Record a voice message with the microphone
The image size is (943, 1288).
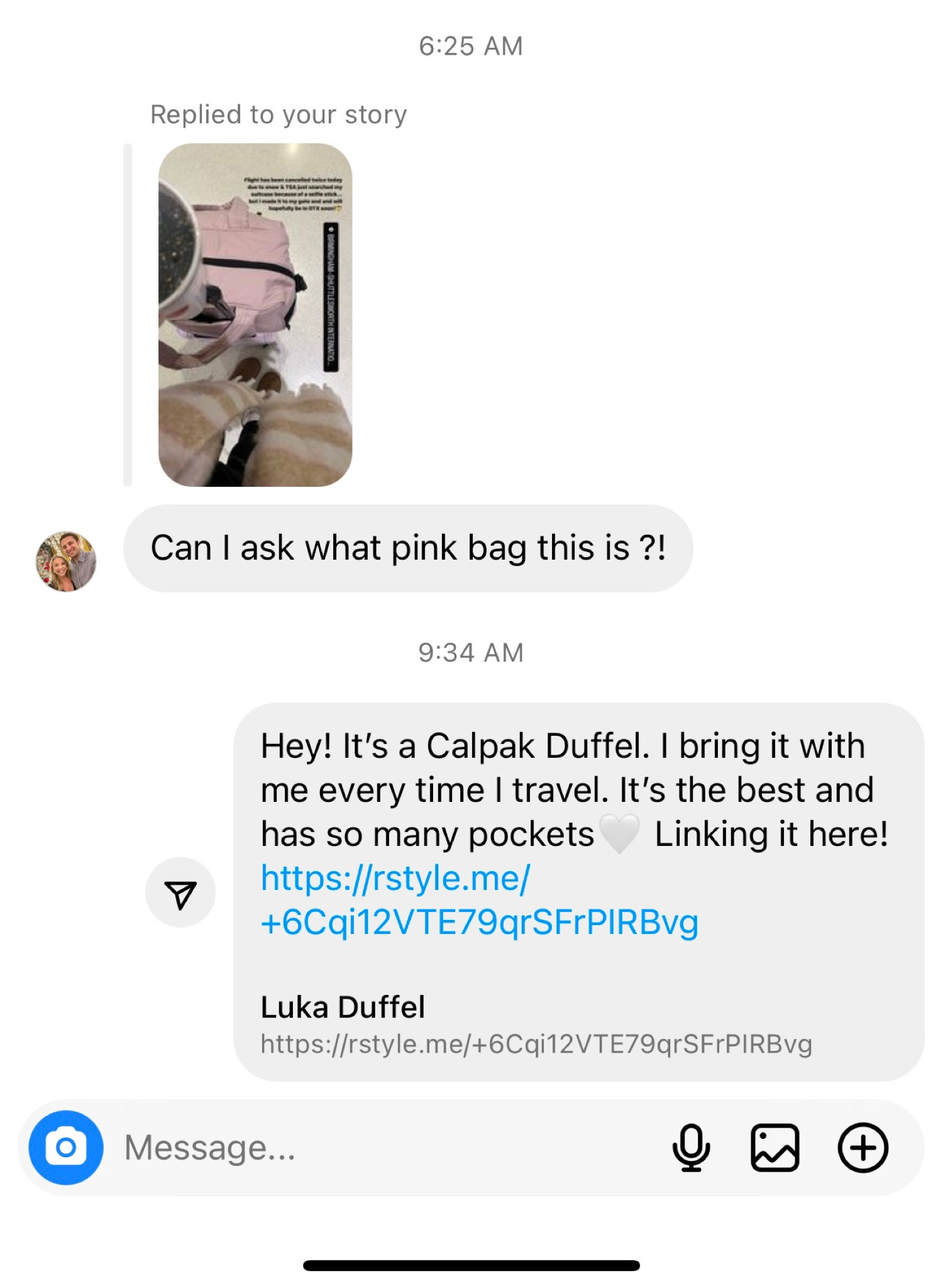pyautogui.click(x=690, y=1147)
